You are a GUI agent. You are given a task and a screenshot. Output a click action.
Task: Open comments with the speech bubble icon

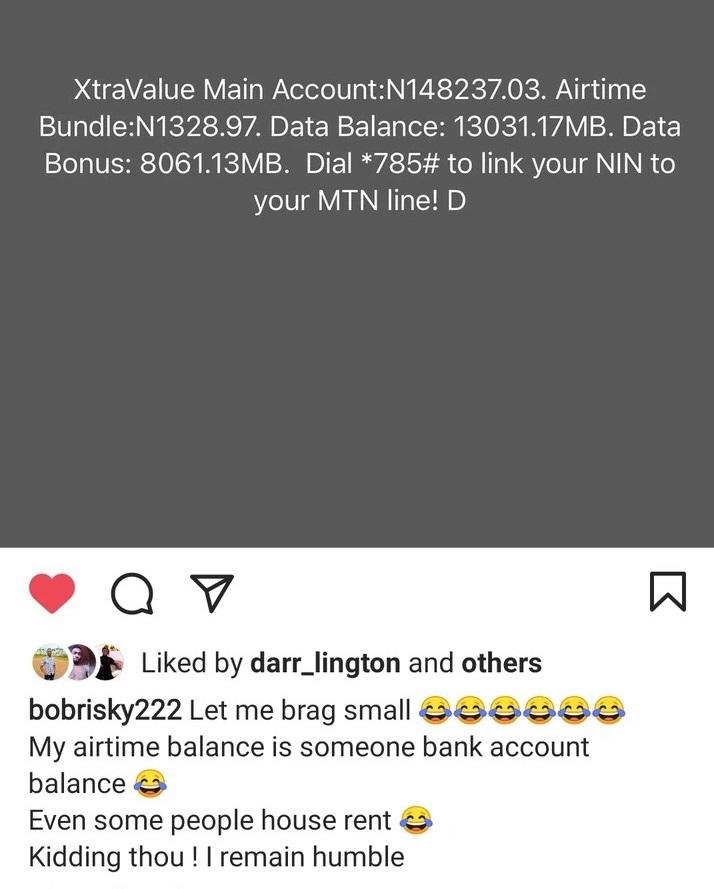pyautogui.click(x=132, y=594)
